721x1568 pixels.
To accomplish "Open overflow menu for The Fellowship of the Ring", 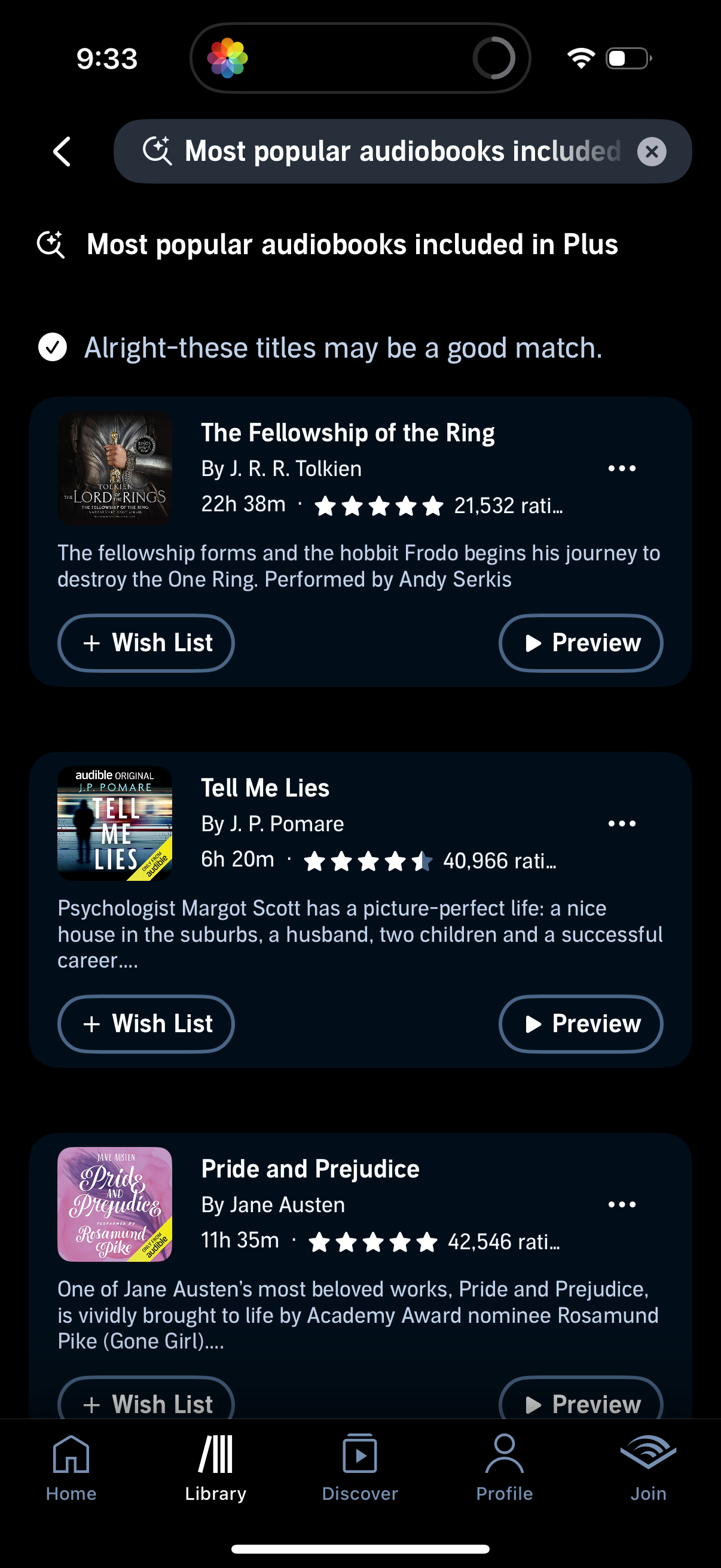I will point(622,468).
